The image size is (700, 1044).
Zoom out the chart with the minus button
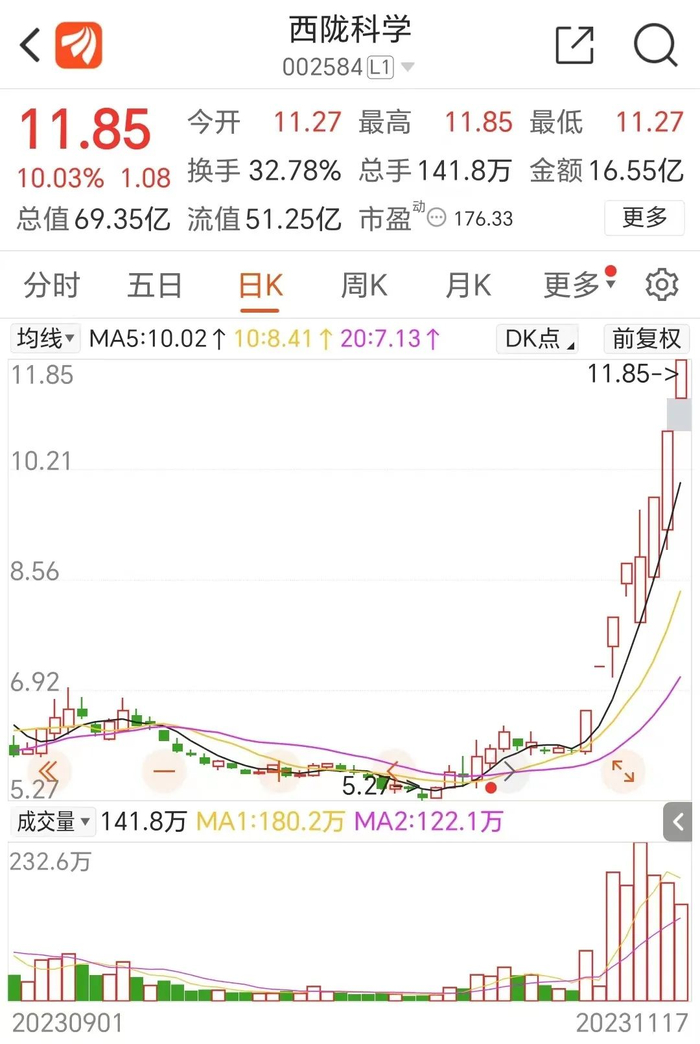(164, 771)
